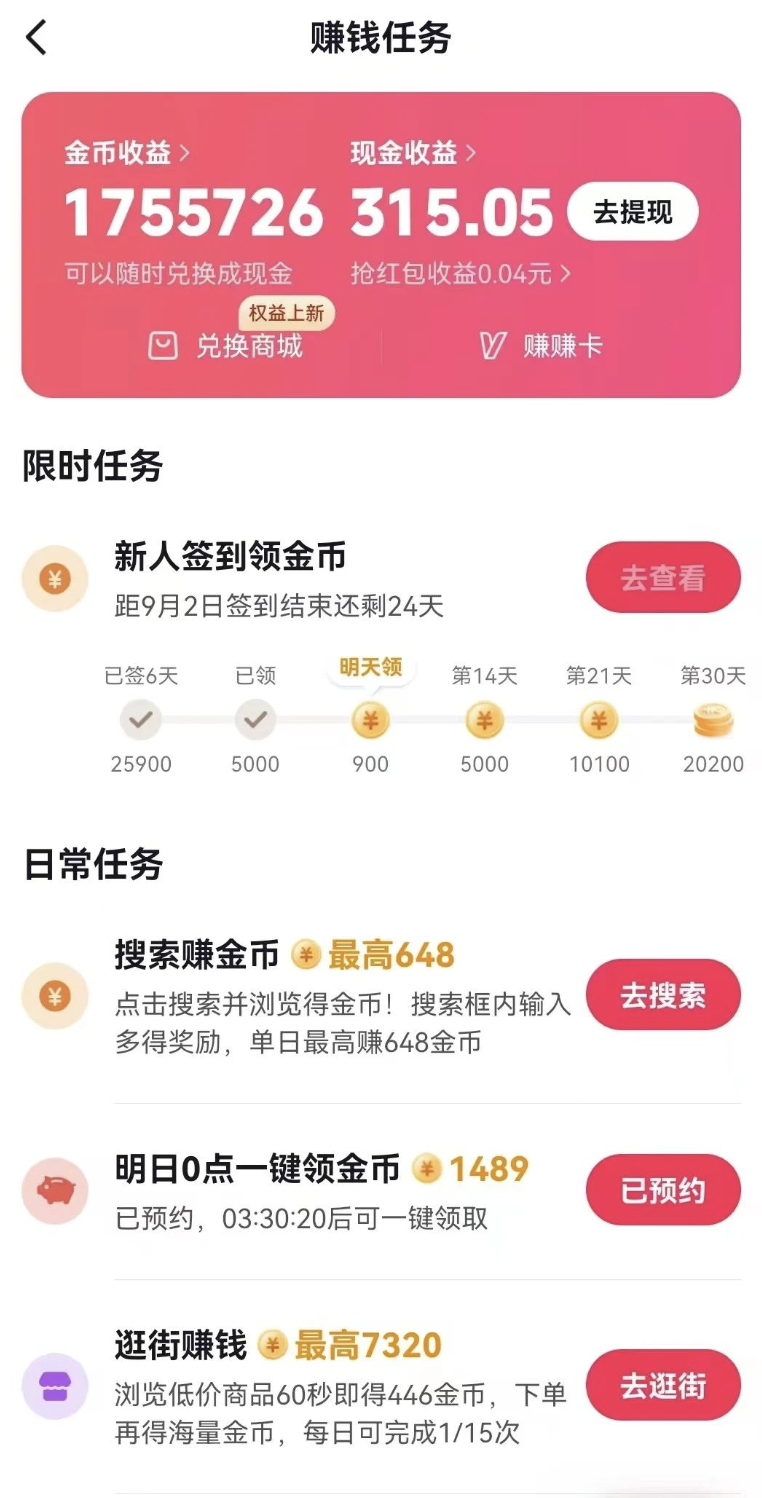The image size is (762, 1498).
Task: Tap the piggy bank icon for 明日0点一键领金币
Action: [55, 1190]
